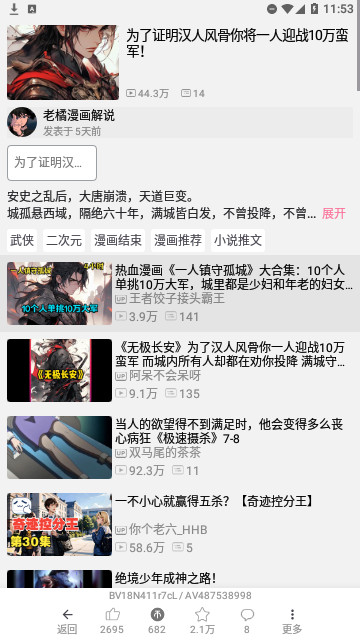Image resolution: width=360 pixels, height=640 pixels.
Task: Favorite the video with the star icon
Action: [202, 621]
